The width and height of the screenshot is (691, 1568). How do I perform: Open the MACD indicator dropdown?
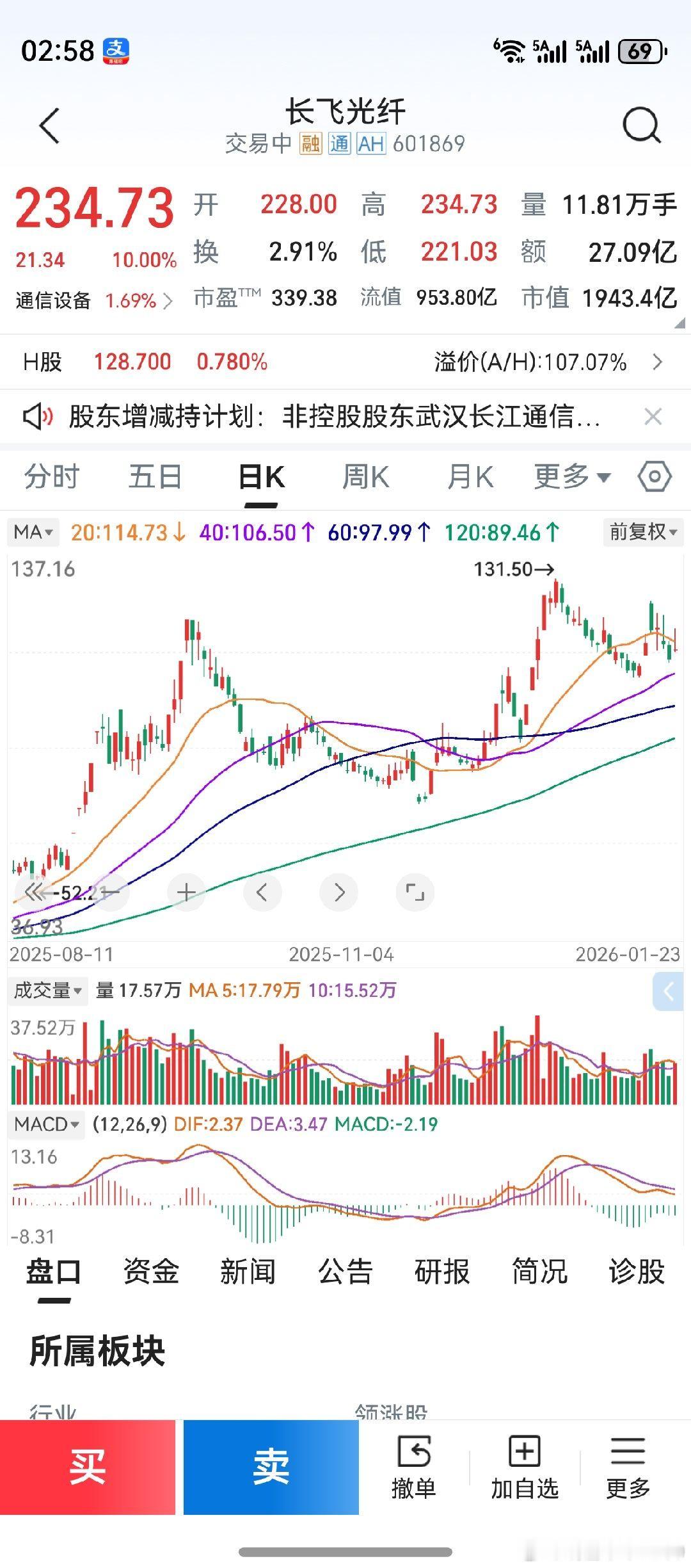tap(45, 1124)
